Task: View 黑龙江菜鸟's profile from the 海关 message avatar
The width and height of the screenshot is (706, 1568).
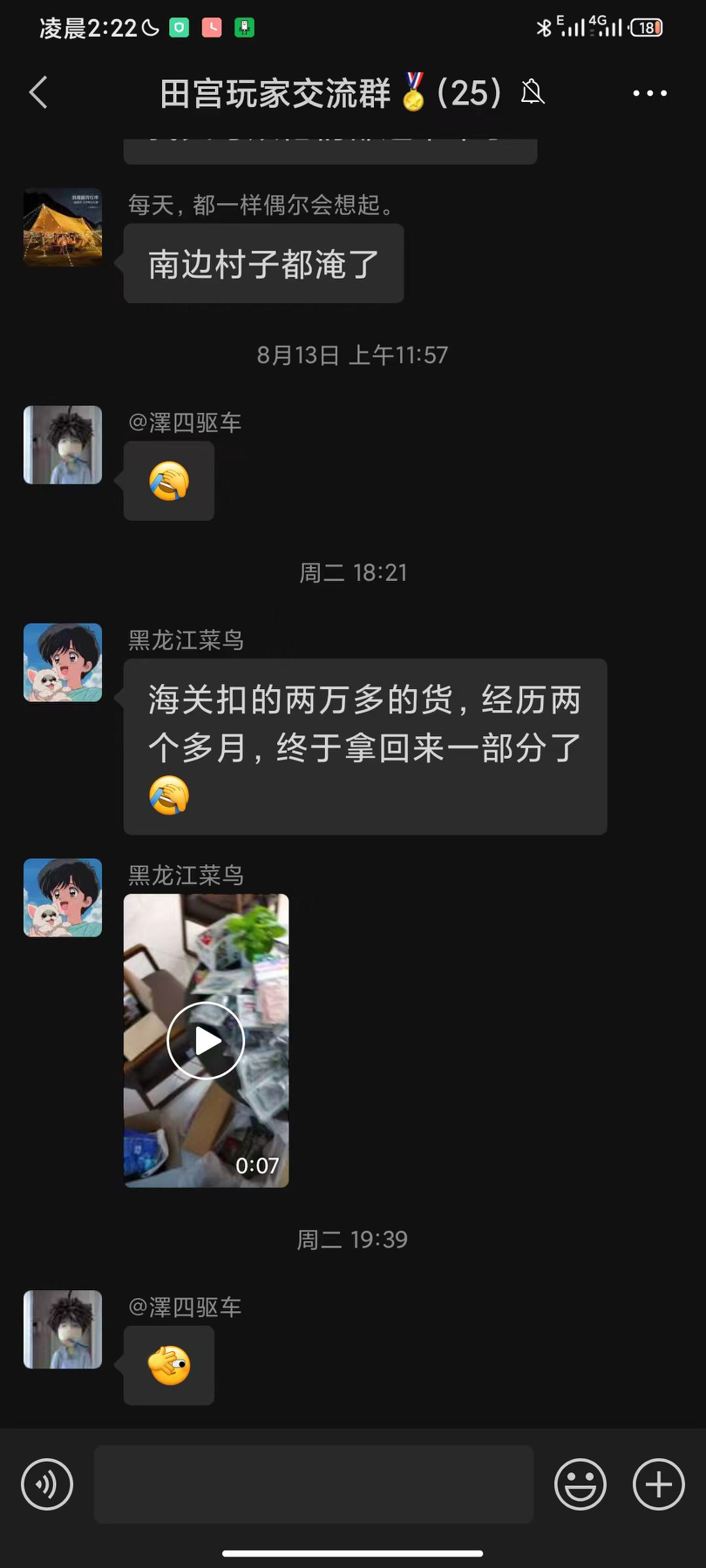Action: pos(63,663)
